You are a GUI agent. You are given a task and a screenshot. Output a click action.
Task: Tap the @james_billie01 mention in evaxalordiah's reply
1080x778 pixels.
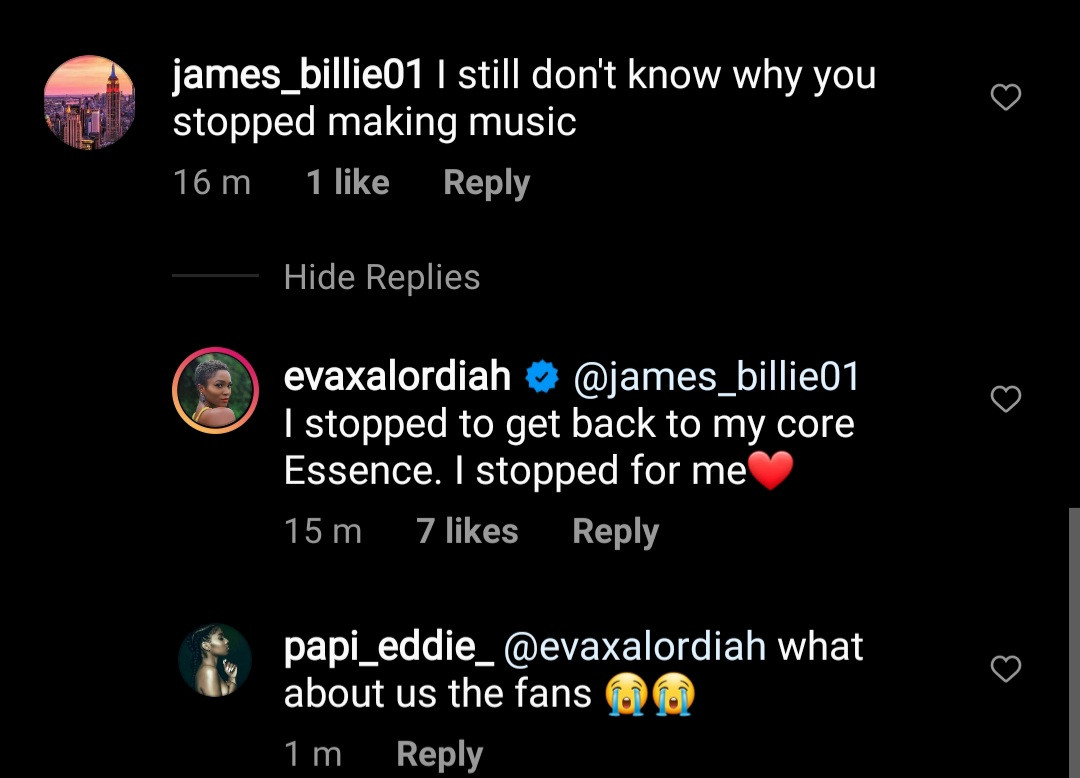coord(716,377)
